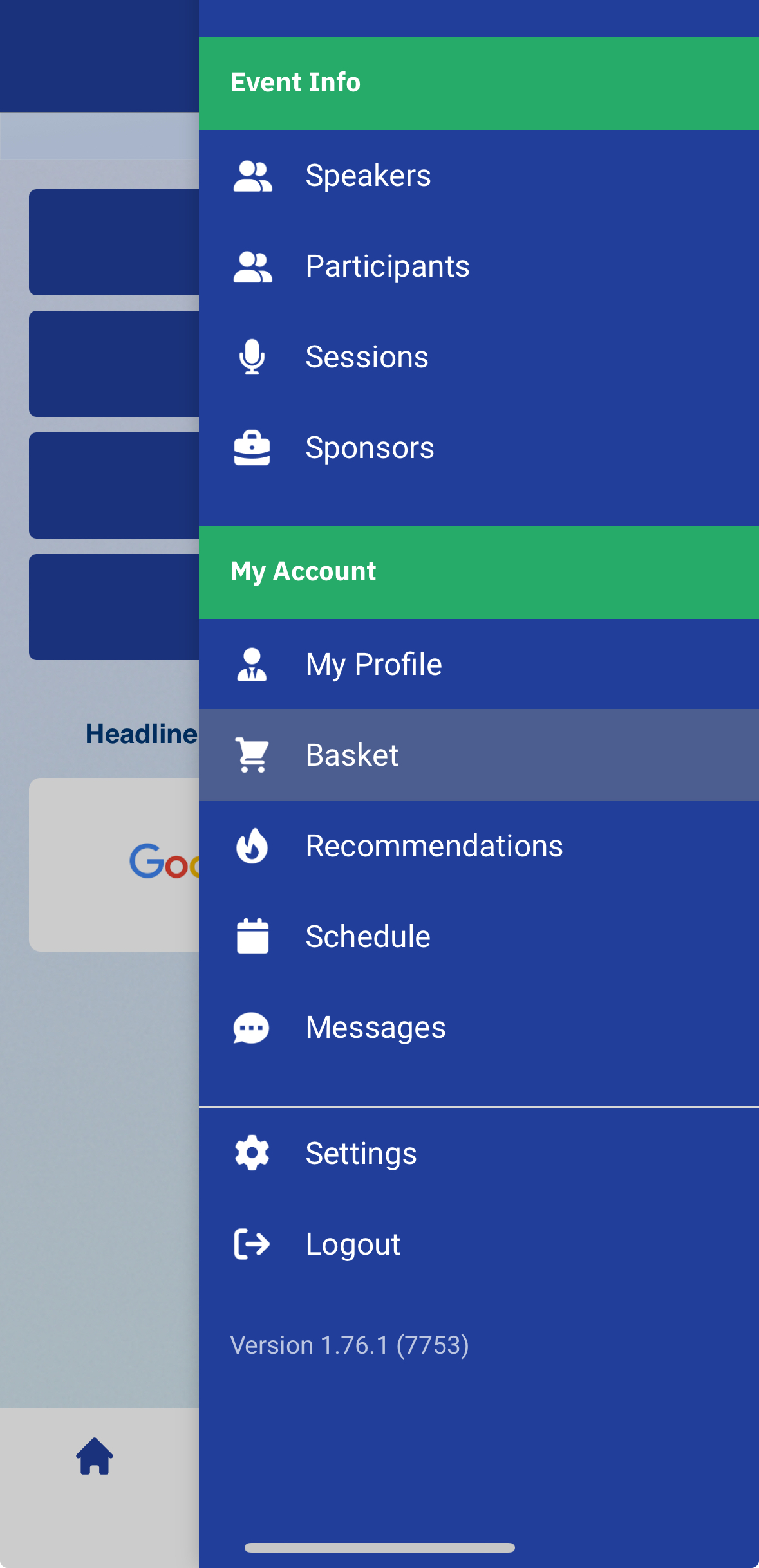Click the calendar icon beside Schedule
The height and width of the screenshot is (1568, 759).
251,937
